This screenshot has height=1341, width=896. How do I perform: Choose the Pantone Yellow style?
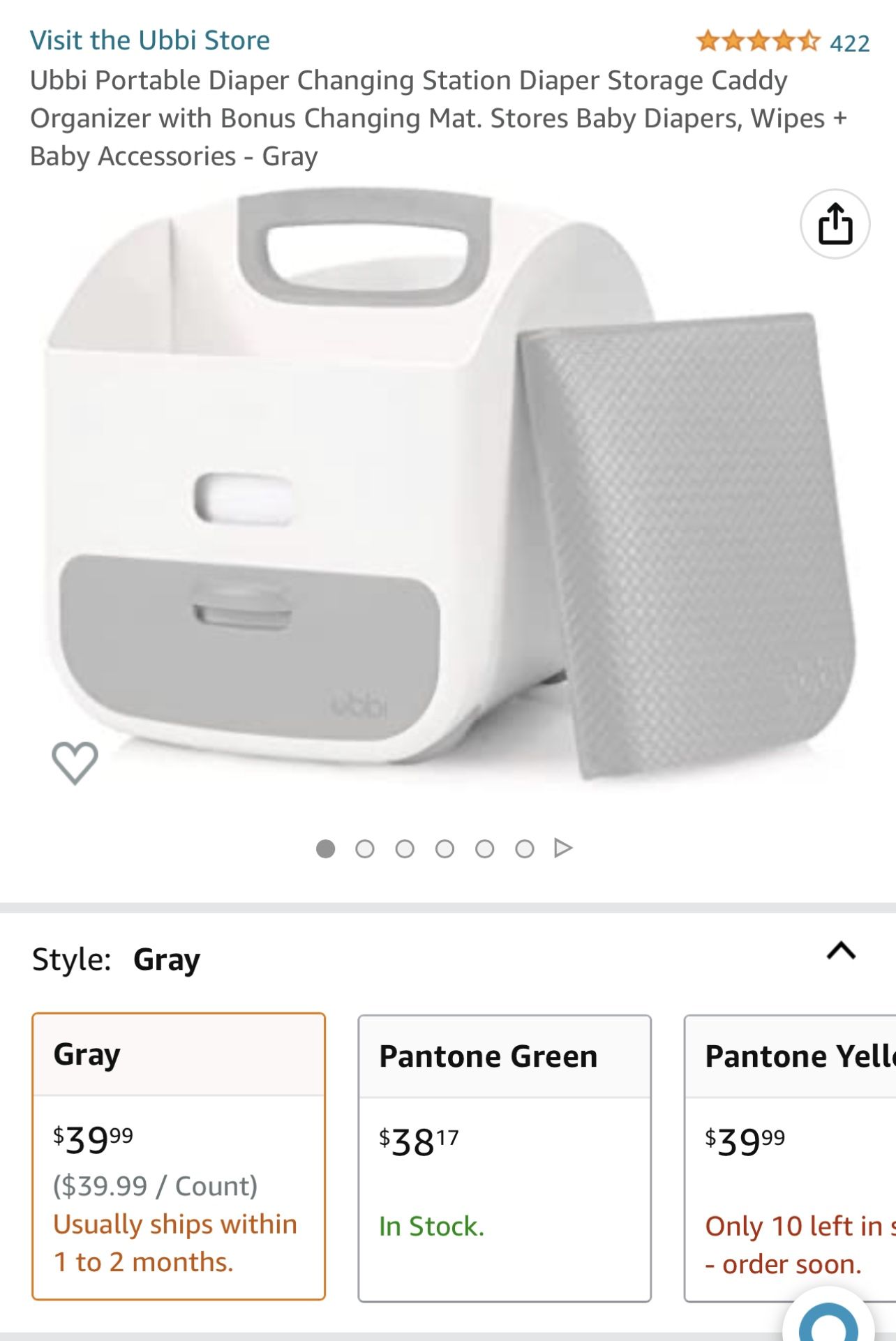790,1158
